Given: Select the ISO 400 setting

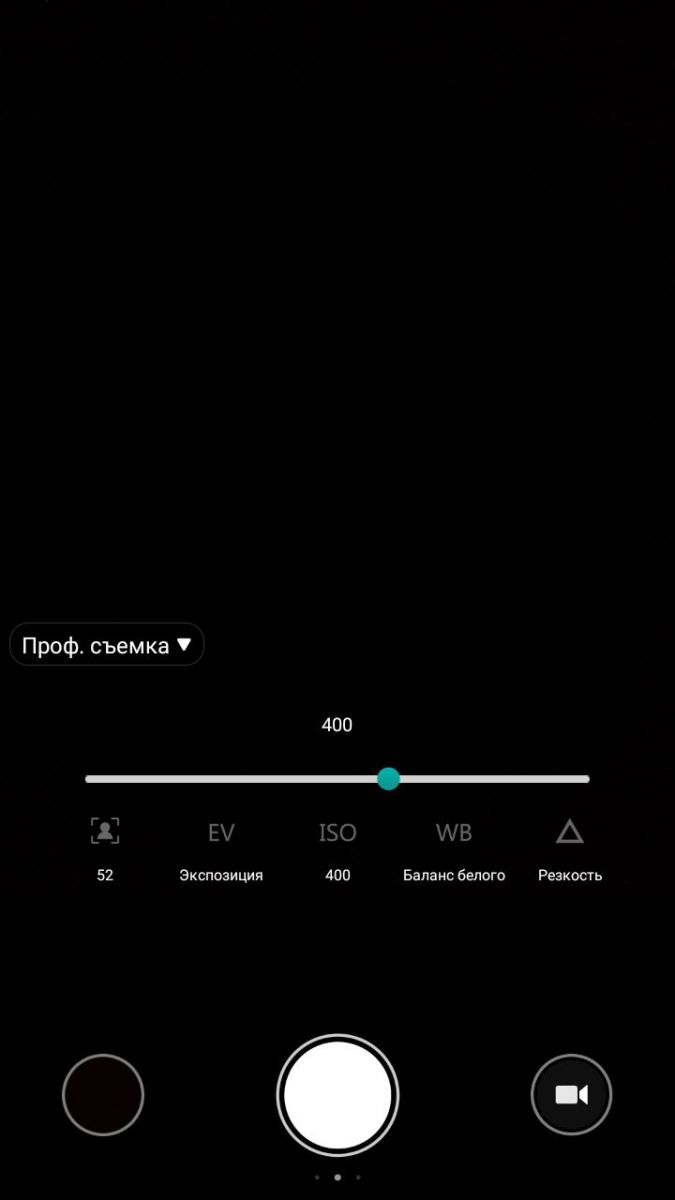Looking at the screenshot, I should 338,848.
